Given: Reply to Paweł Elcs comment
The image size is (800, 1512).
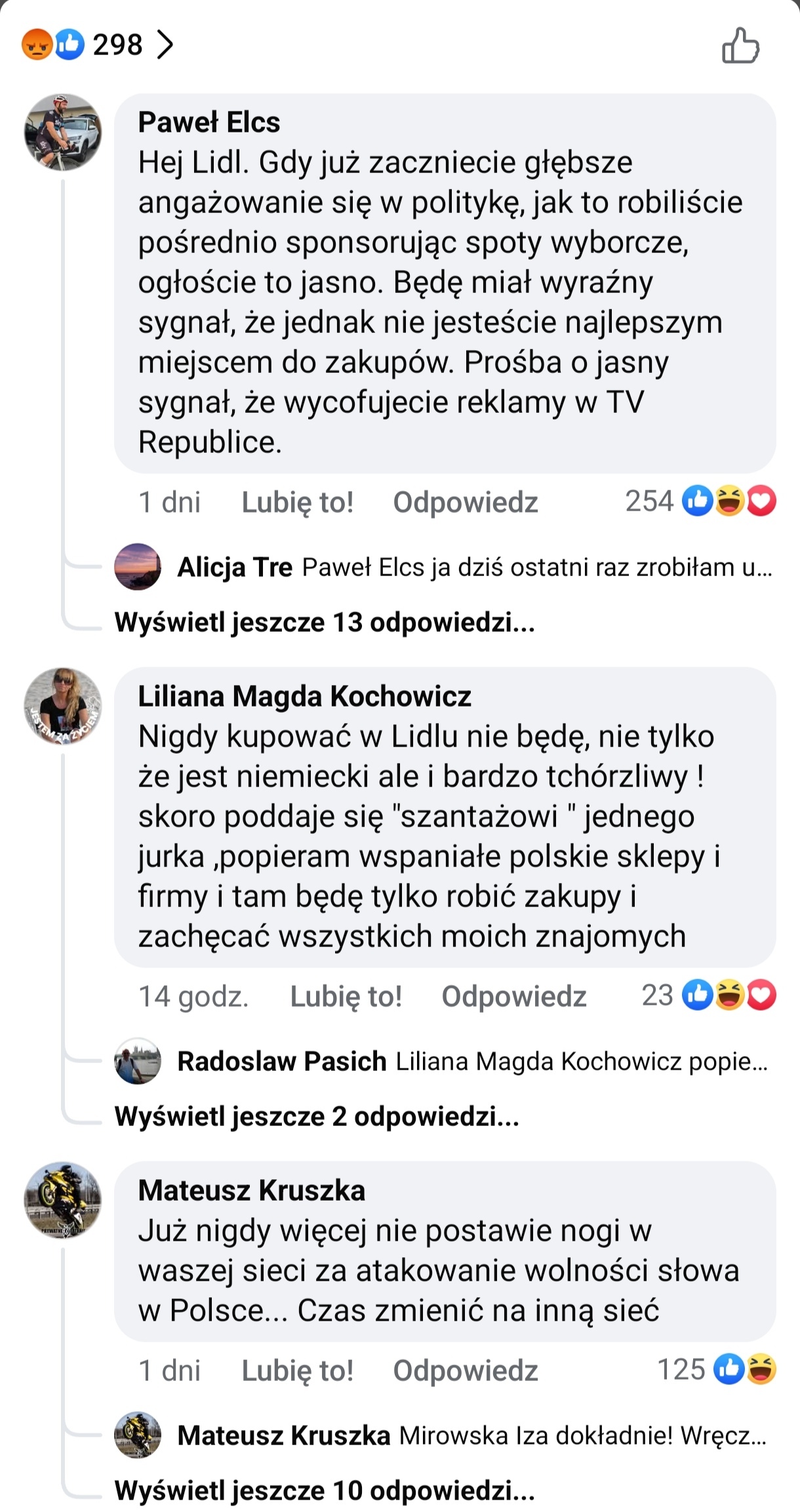Looking at the screenshot, I should (x=465, y=503).
